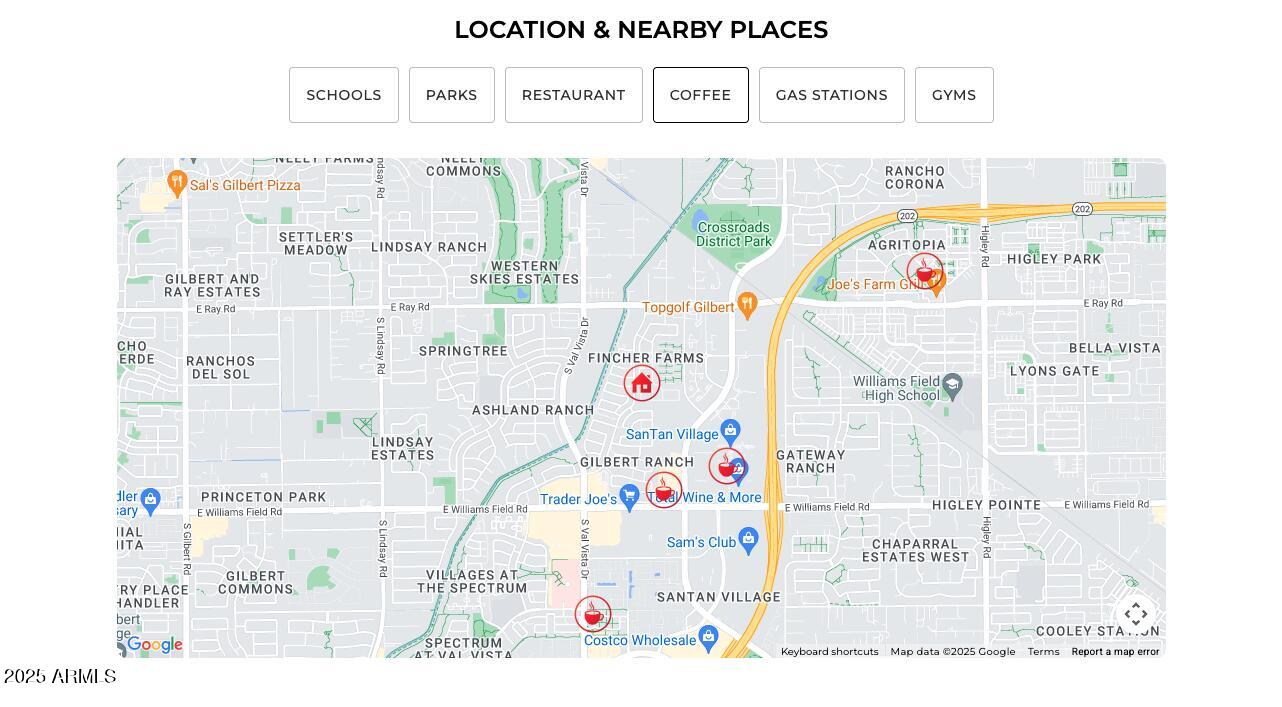Select the Schools category button
The width and height of the screenshot is (1282, 707).
(343, 95)
